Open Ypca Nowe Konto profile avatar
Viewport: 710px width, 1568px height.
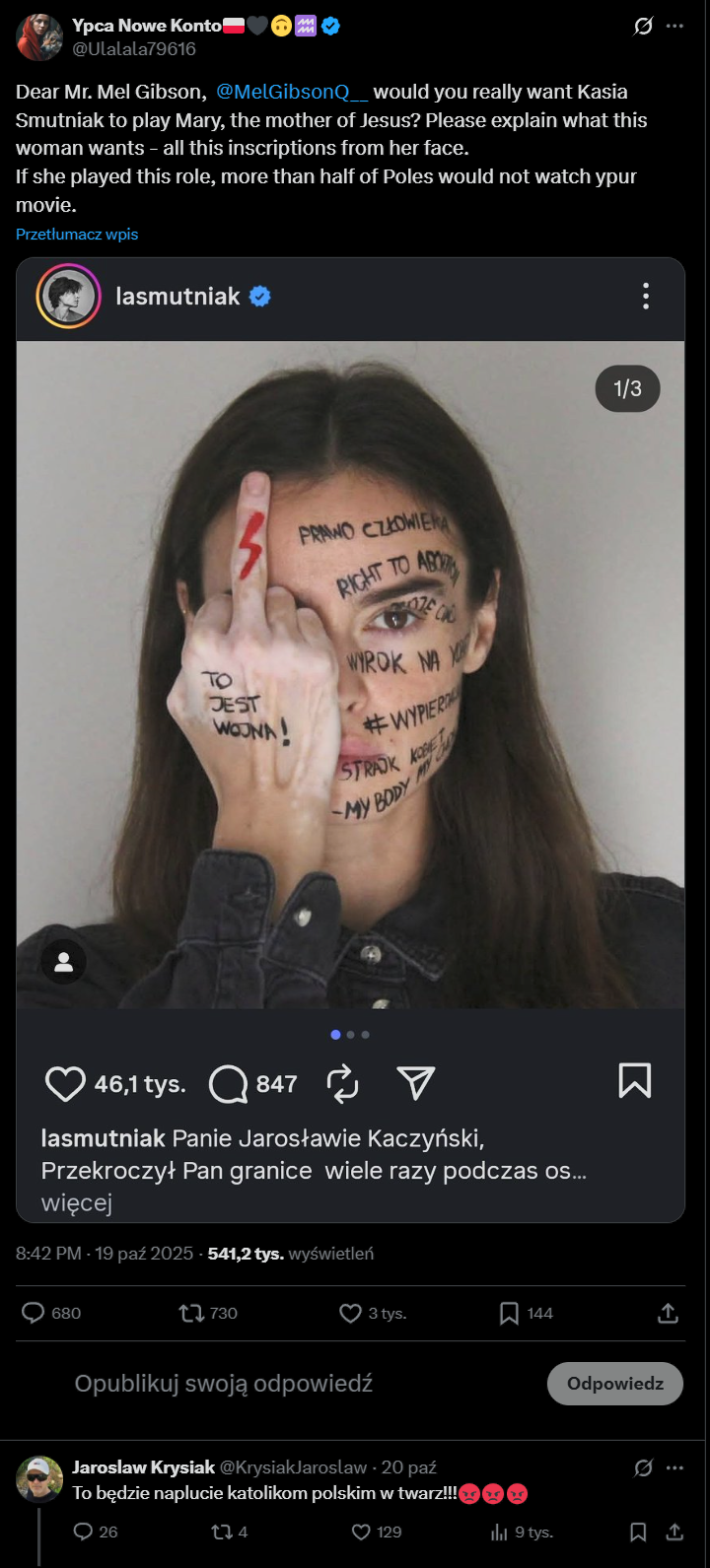coord(39,37)
